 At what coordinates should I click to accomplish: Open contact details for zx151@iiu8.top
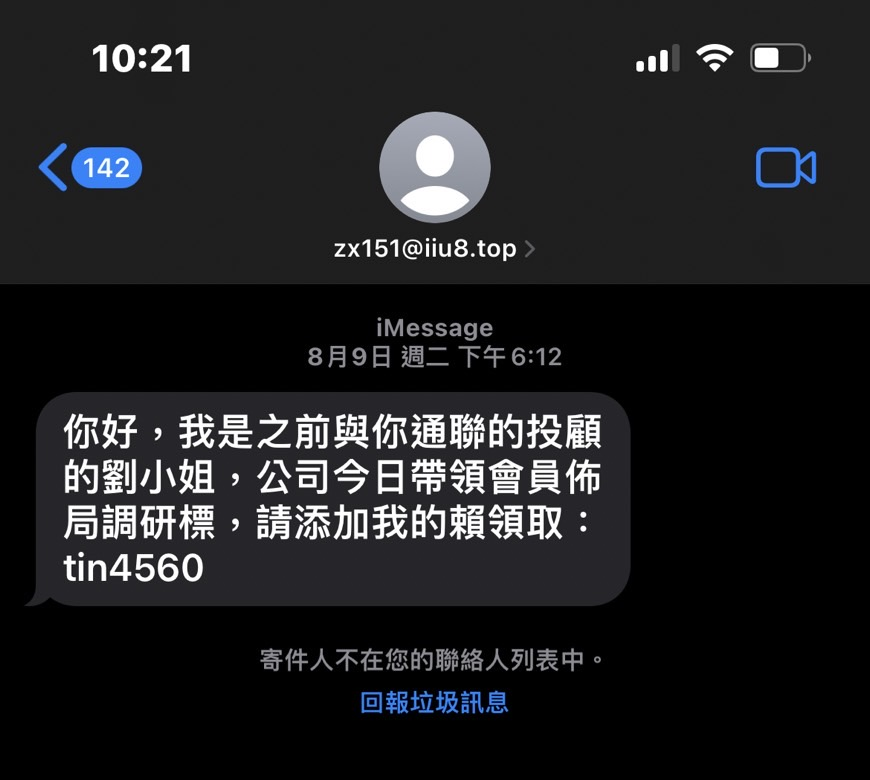tap(434, 248)
